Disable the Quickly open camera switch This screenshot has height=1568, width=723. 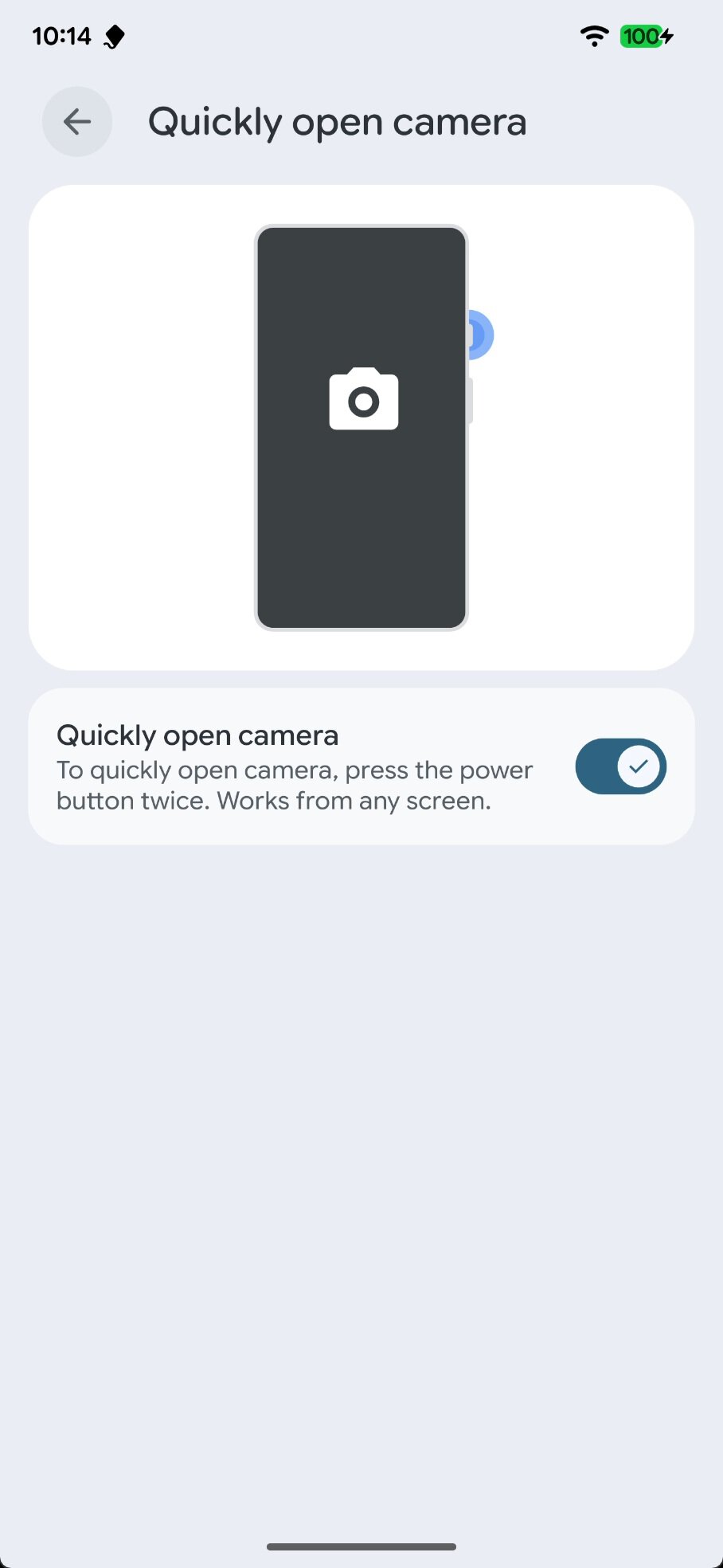pyautogui.click(x=620, y=766)
